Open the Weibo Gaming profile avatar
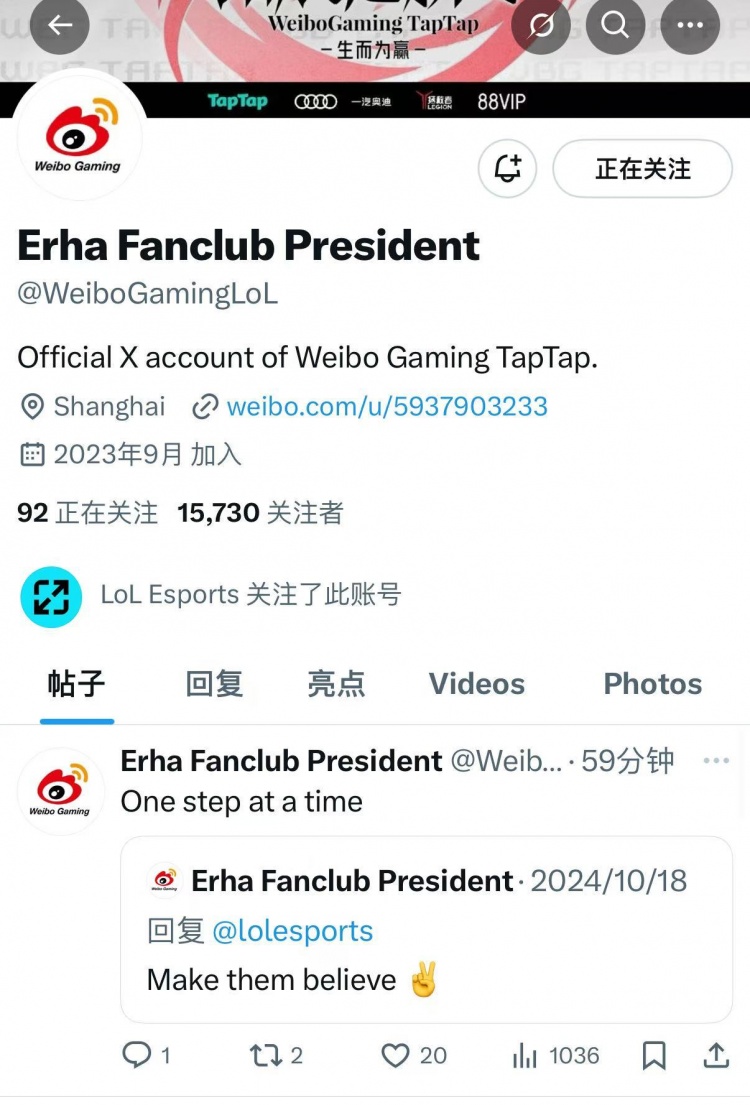The image size is (750, 1105). pyautogui.click(x=80, y=138)
